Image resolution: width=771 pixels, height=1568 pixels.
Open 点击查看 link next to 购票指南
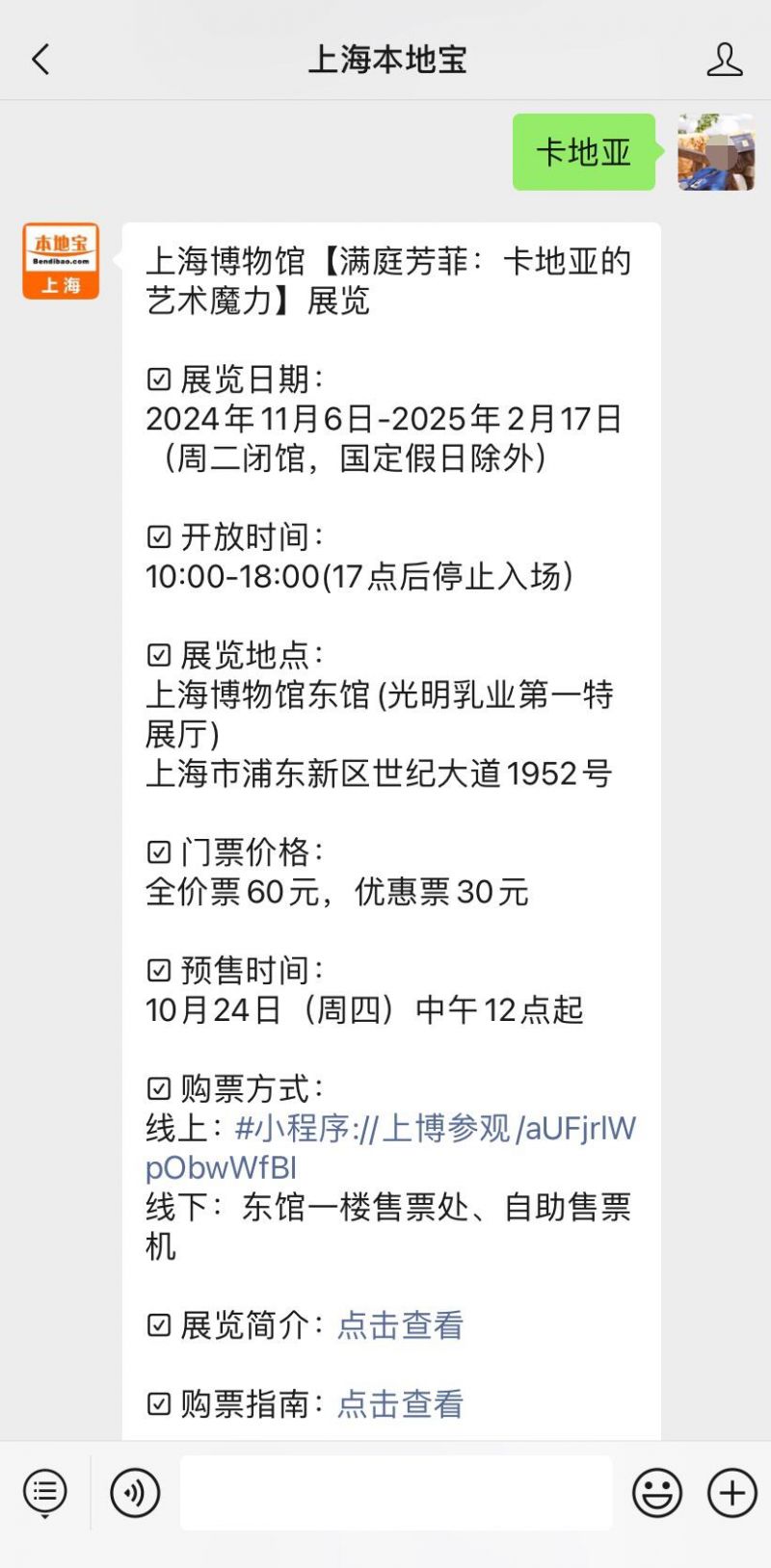pos(400,1404)
